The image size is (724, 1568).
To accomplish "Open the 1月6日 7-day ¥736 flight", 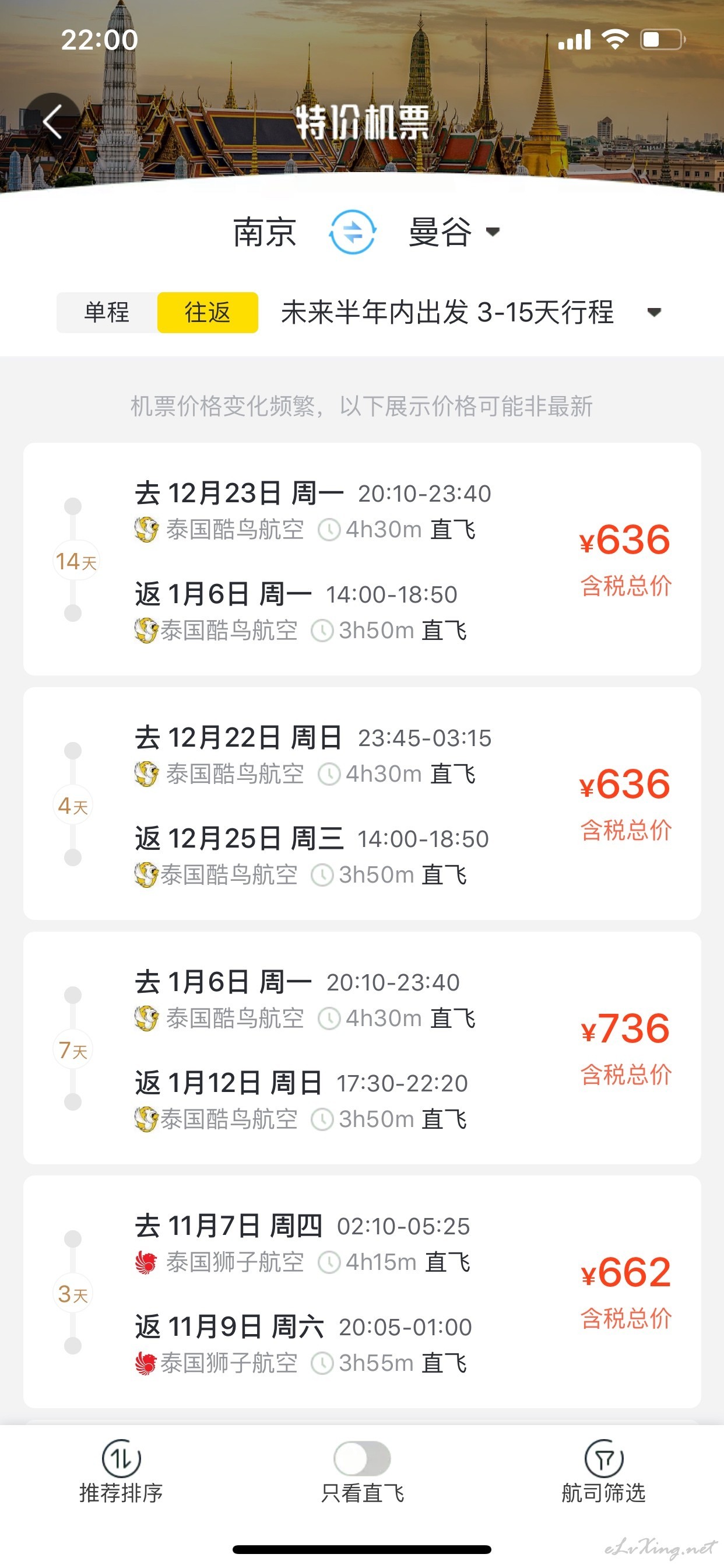I will pos(362,1048).
